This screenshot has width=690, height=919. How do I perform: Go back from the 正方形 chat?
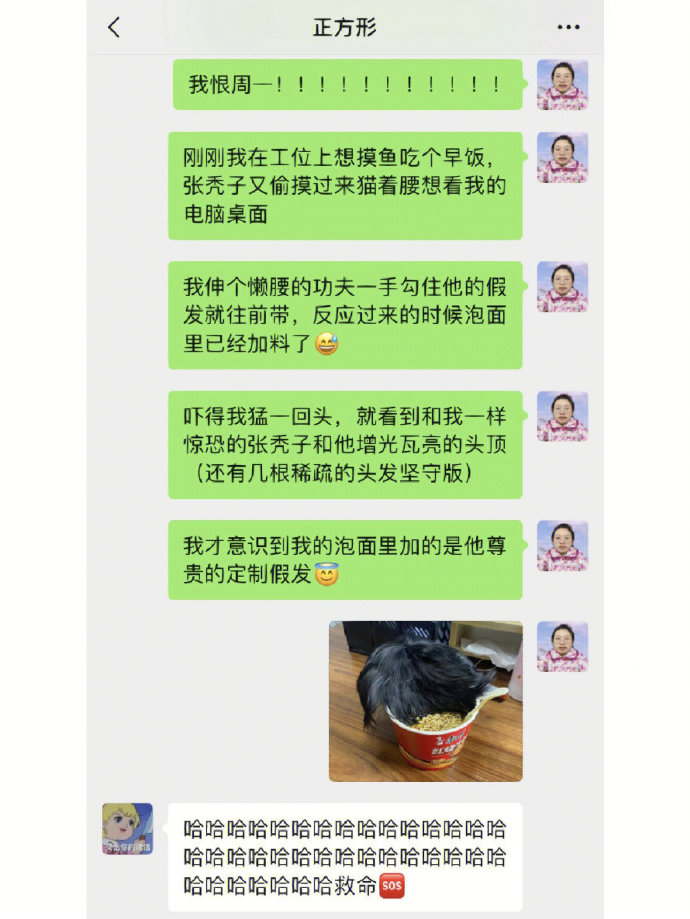tap(114, 28)
